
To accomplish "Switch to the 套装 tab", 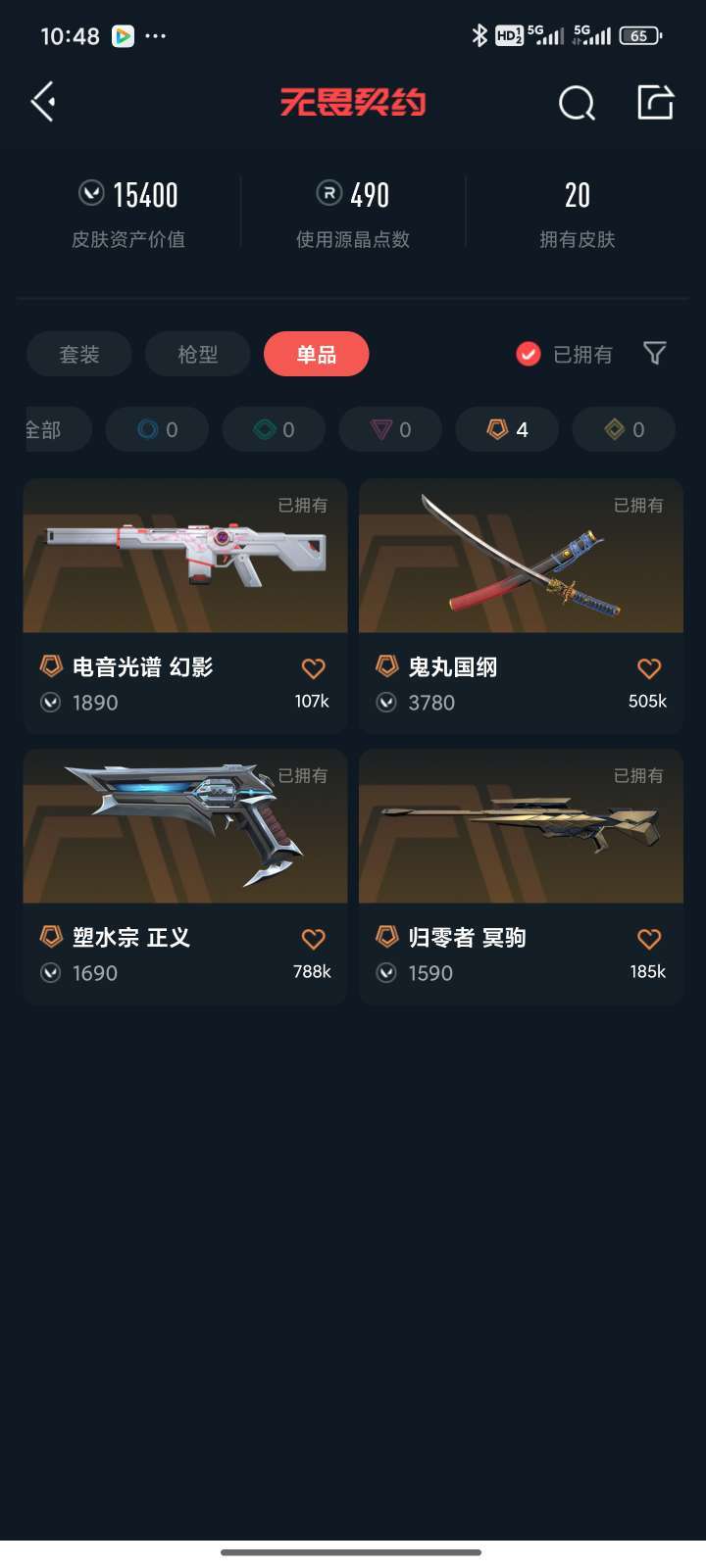I will pyautogui.click(x=79, y=354).
